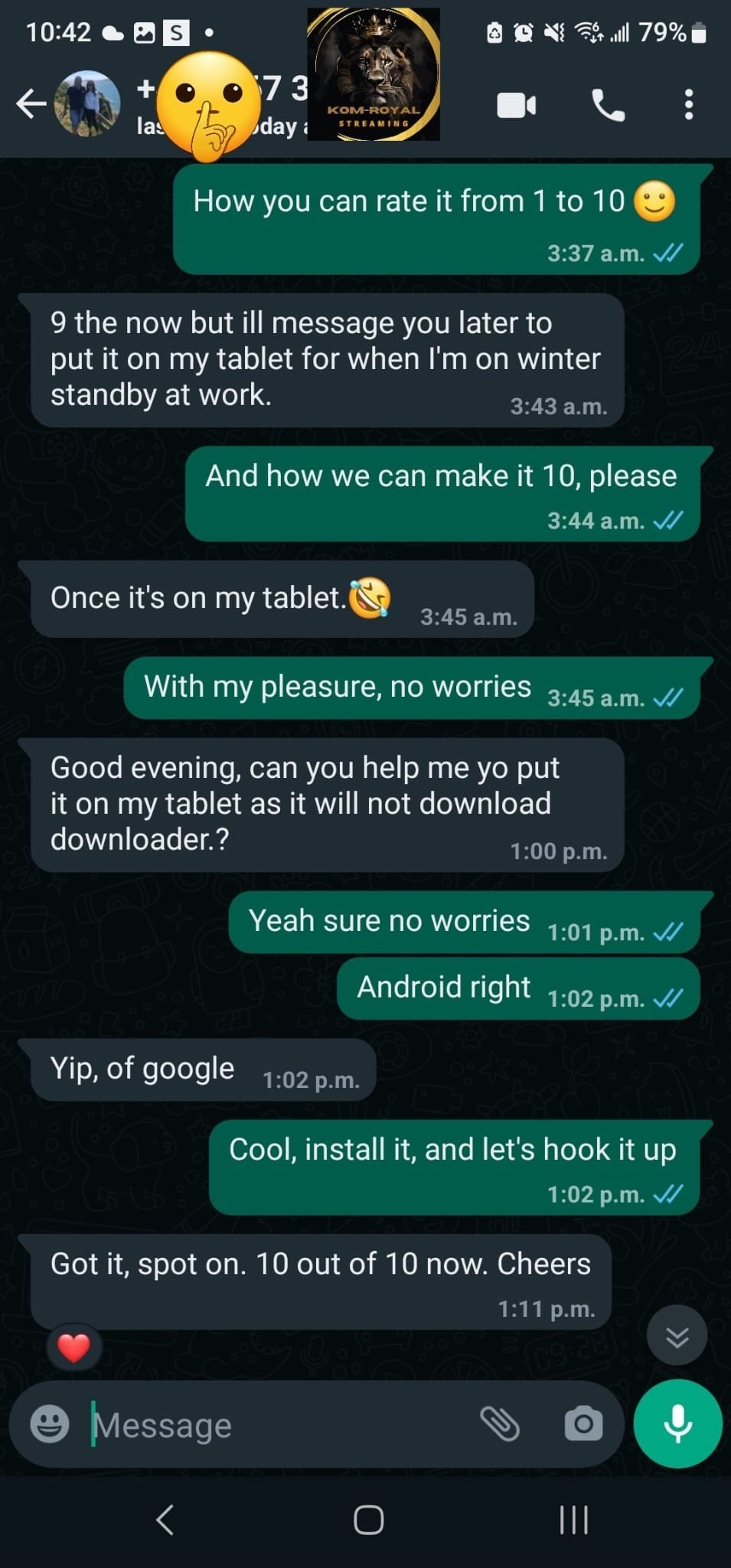Viewport: 731px width, 1568px height.
Task: Open the contact's profile picture
Action: 87,104
